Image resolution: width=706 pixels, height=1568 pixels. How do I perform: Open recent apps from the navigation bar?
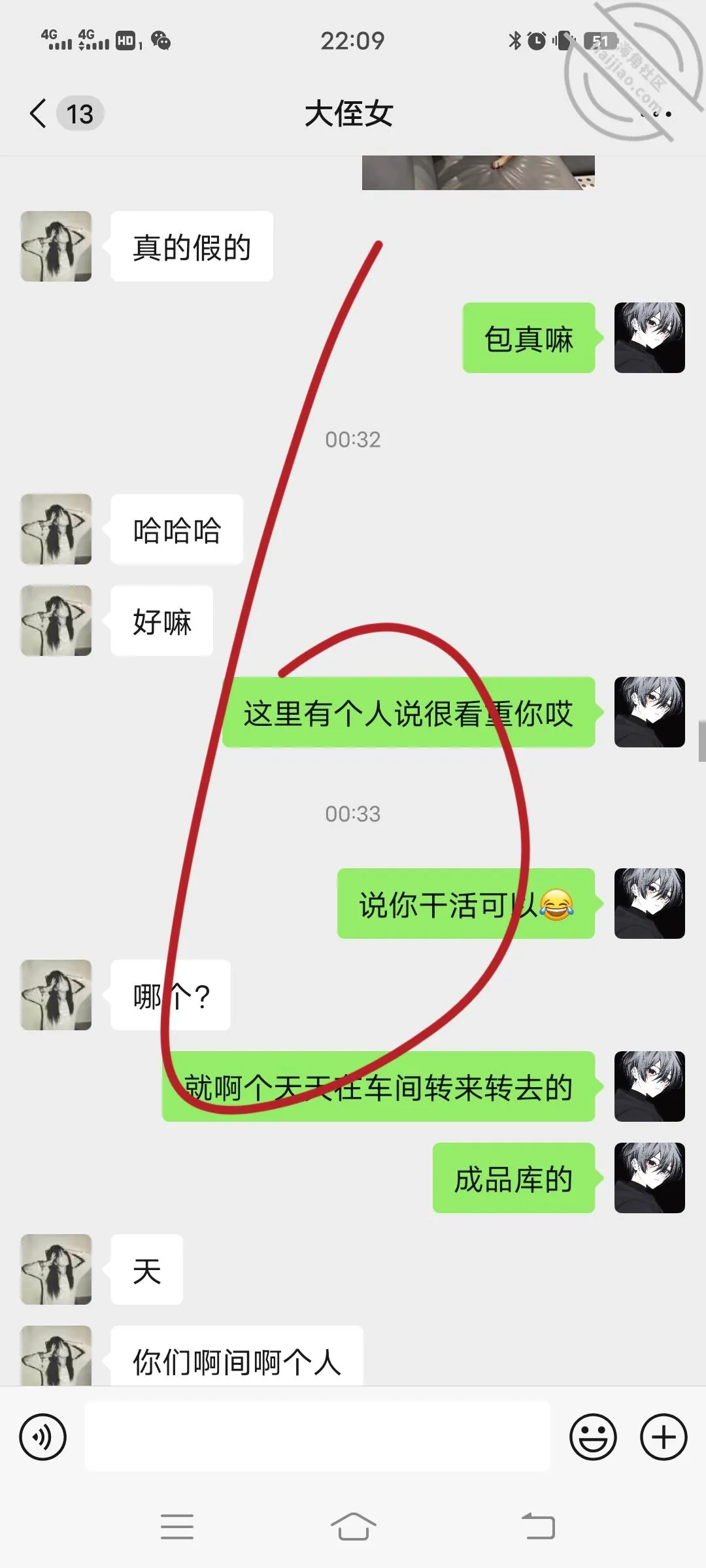pyautogui.click(x=176, y=1527)
